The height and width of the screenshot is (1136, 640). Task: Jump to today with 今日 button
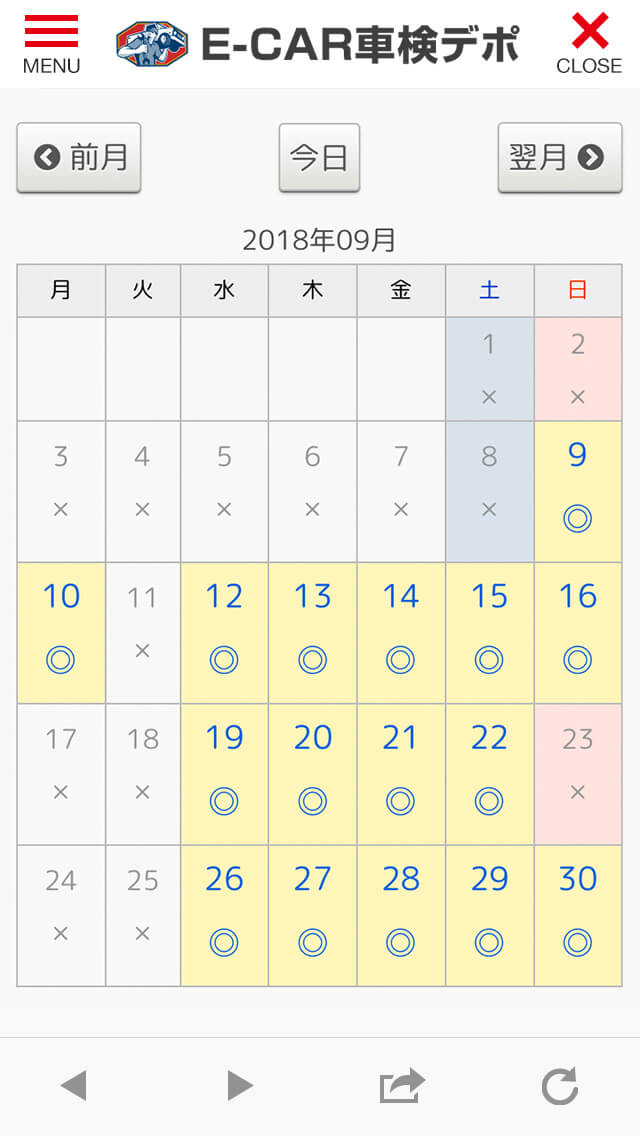click(x=318, y=157)
